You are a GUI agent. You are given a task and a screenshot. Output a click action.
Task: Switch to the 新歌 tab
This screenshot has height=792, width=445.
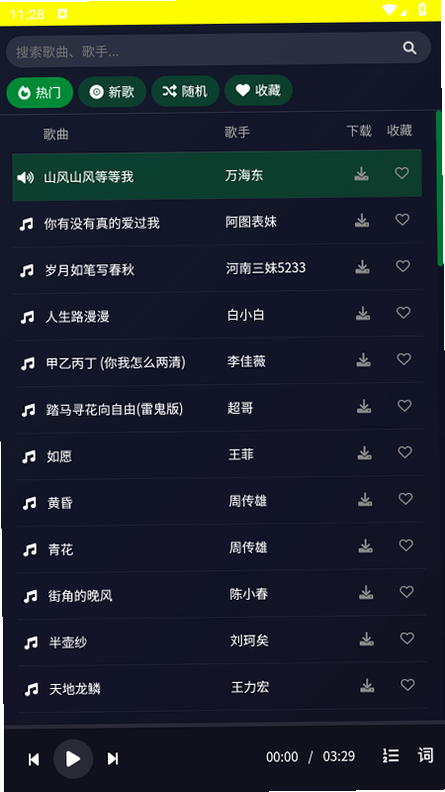112,91
